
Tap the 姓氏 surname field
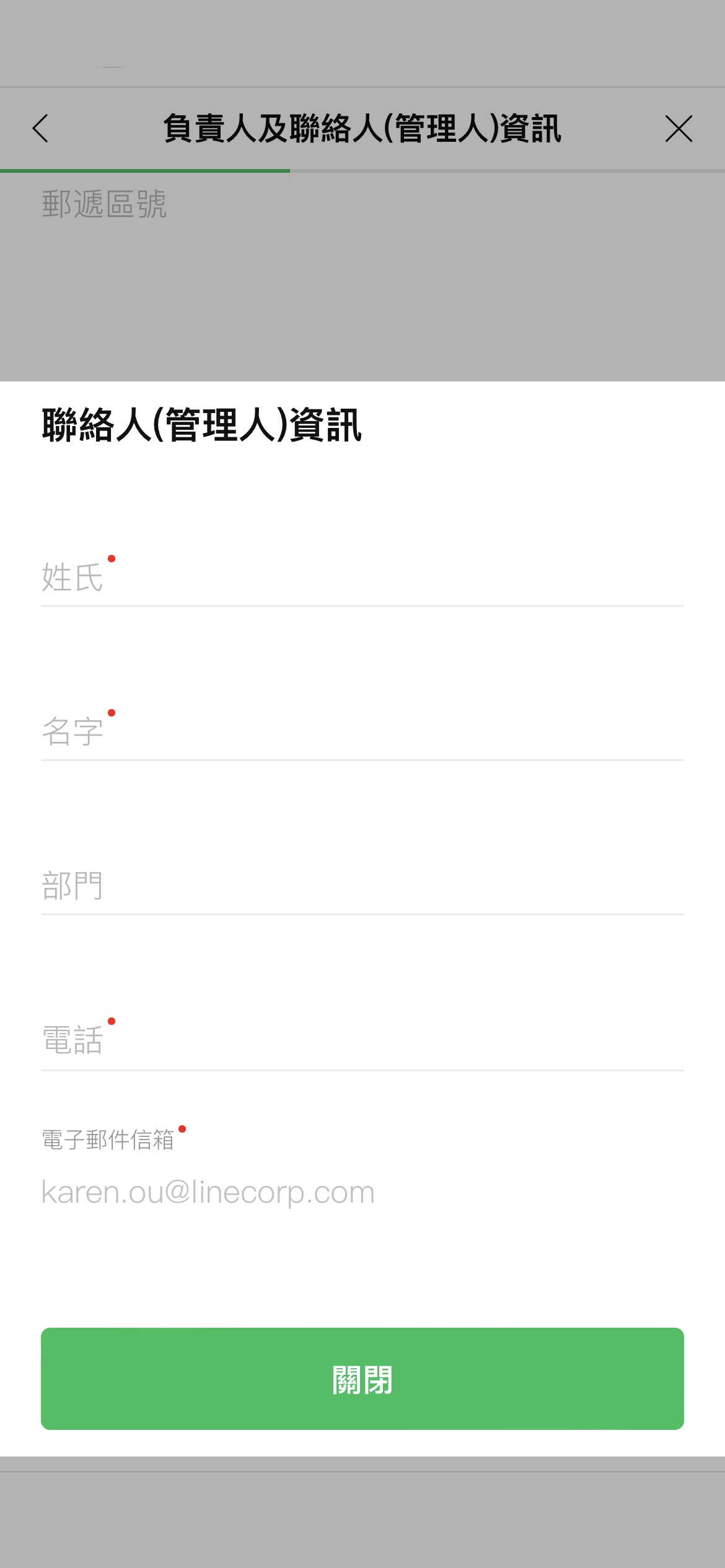click(x=362, y=578)
